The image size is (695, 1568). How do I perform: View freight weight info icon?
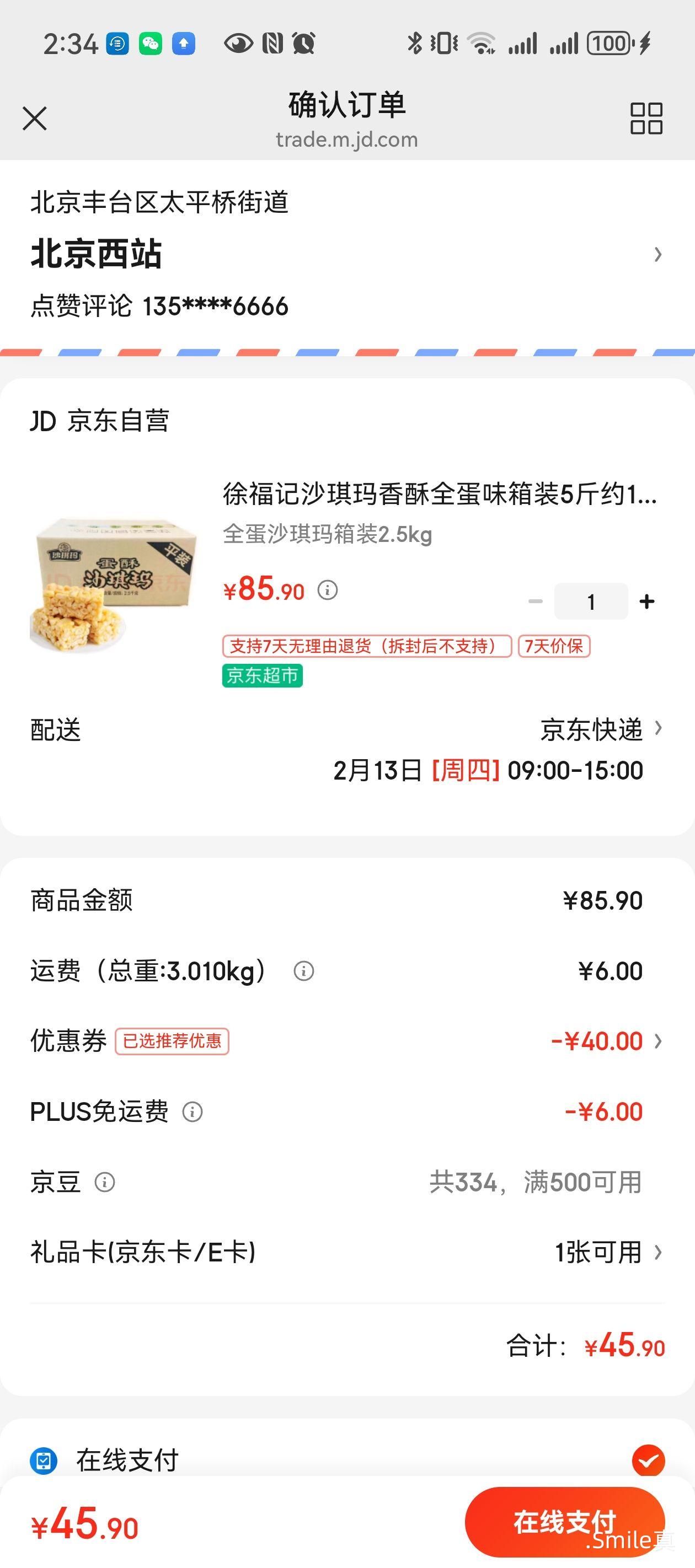tap(304, 970)
